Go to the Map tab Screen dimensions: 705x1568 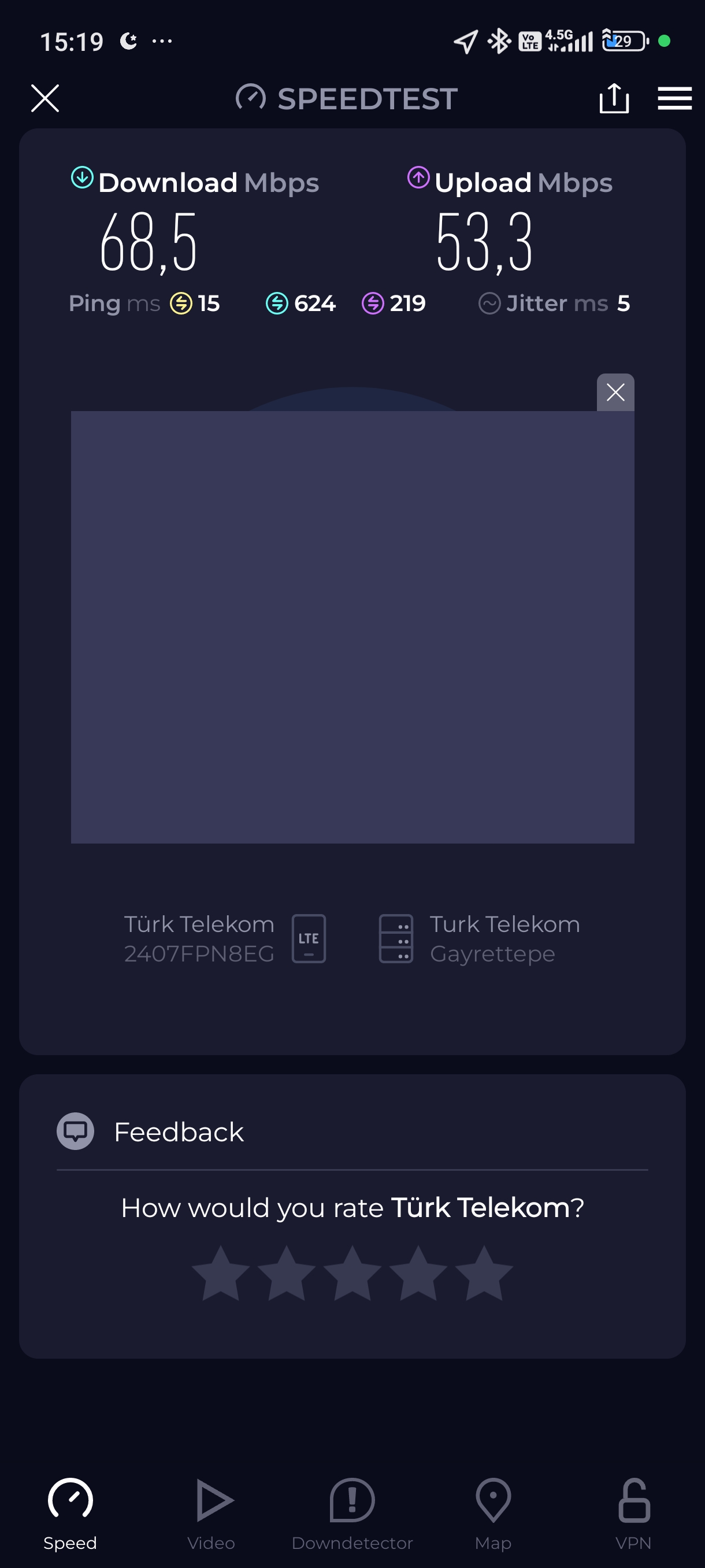[493, 1514]
